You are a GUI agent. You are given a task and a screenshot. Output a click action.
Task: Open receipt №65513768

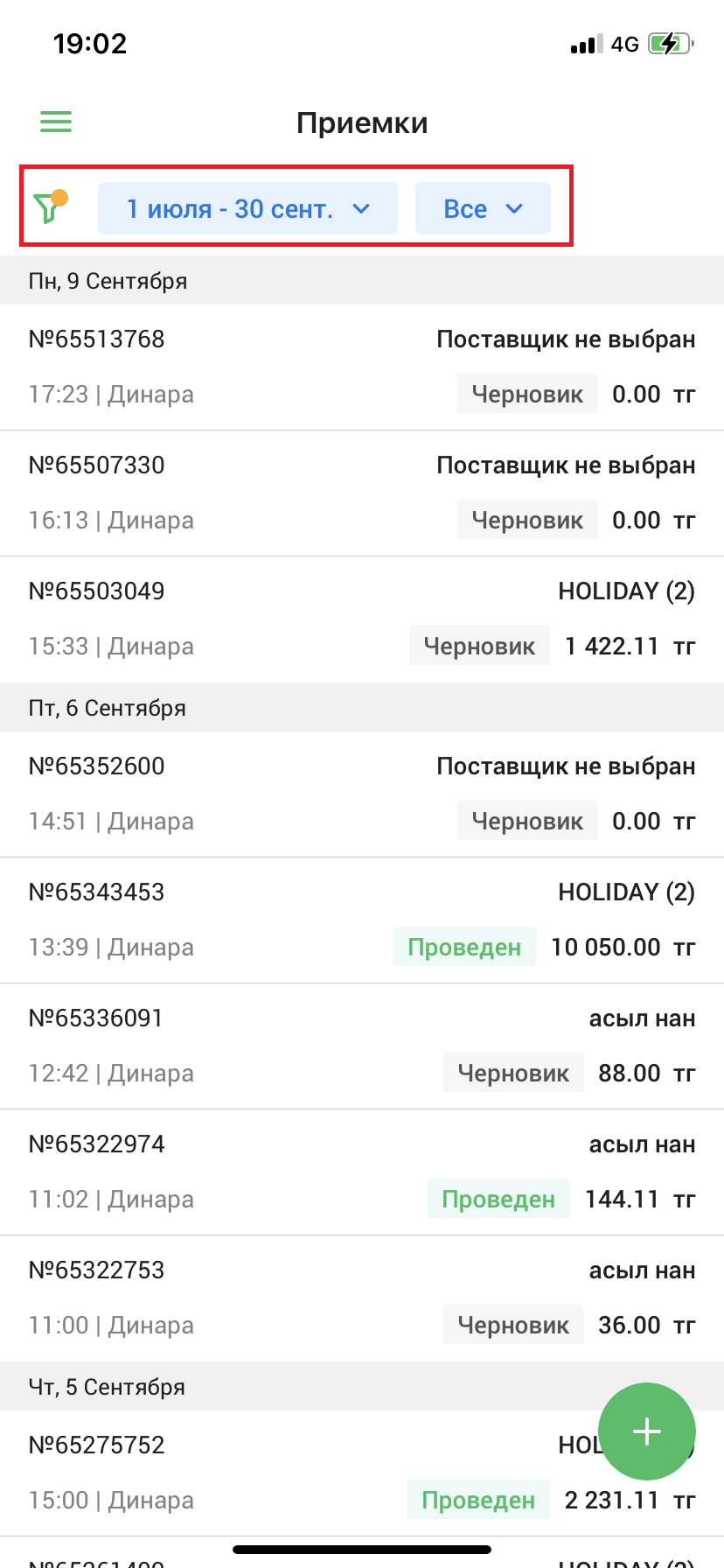362,367
